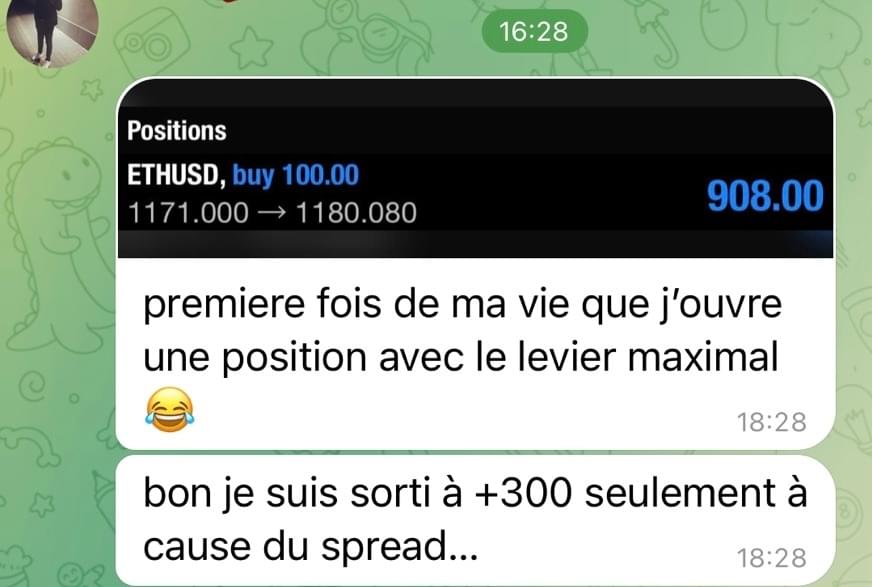This screenshot has width=872, height=587.
Task: Open the shared ETHUSD positions image
Action: 475,170
